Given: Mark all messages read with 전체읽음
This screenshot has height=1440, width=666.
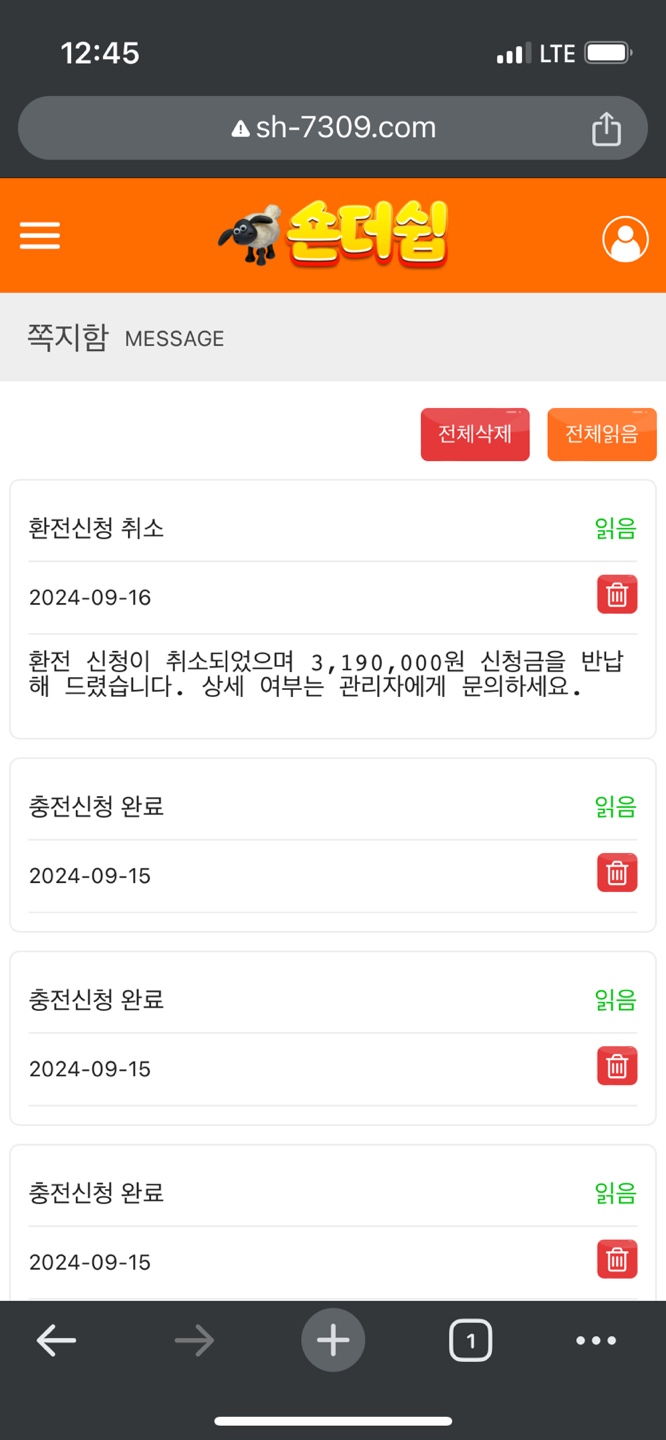Looking at the screenshot, I should (x=601, y=435).
